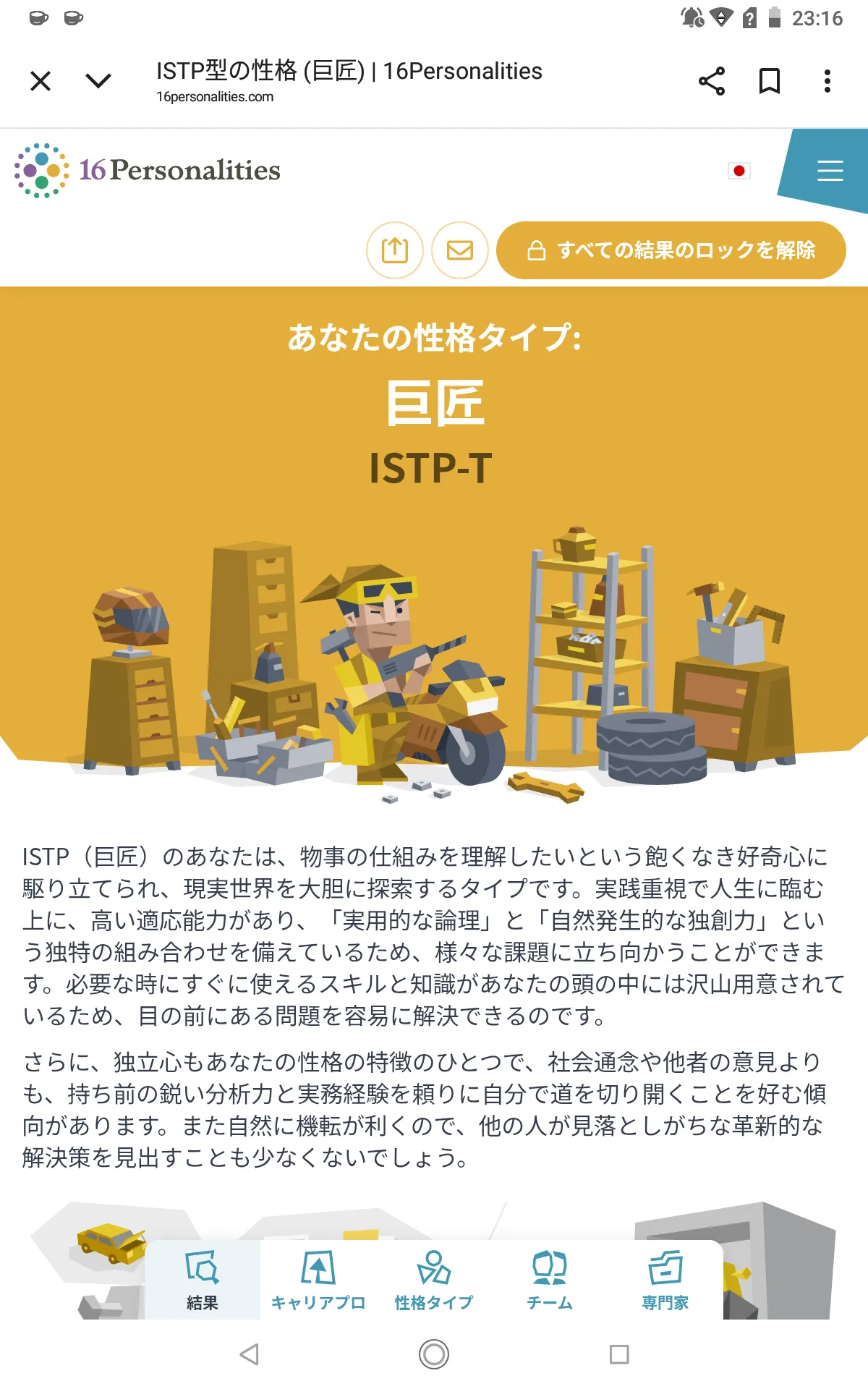Change language via the Japan flag
This screenshot has height=1389, width=868.
tap(739, 171)
